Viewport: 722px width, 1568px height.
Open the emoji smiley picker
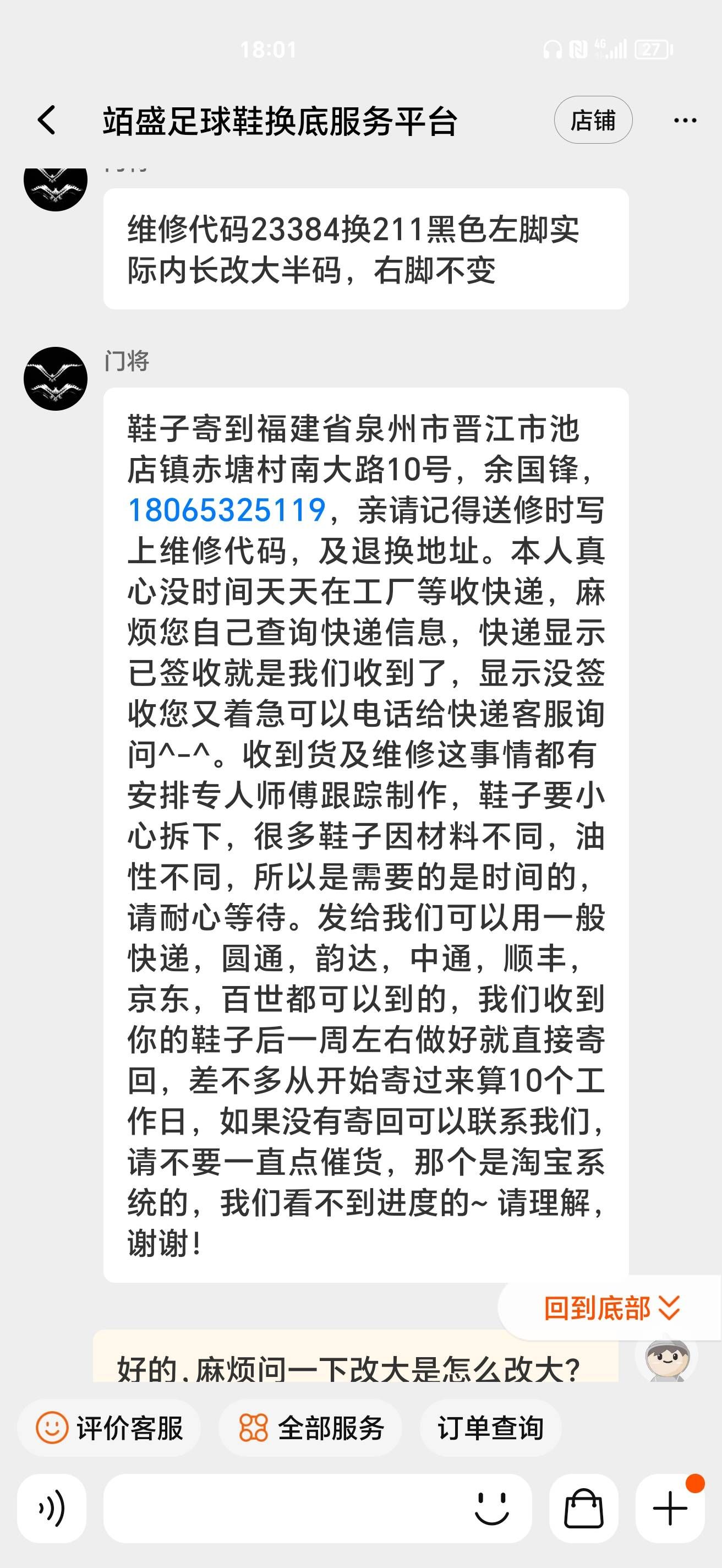[491, 1509]
